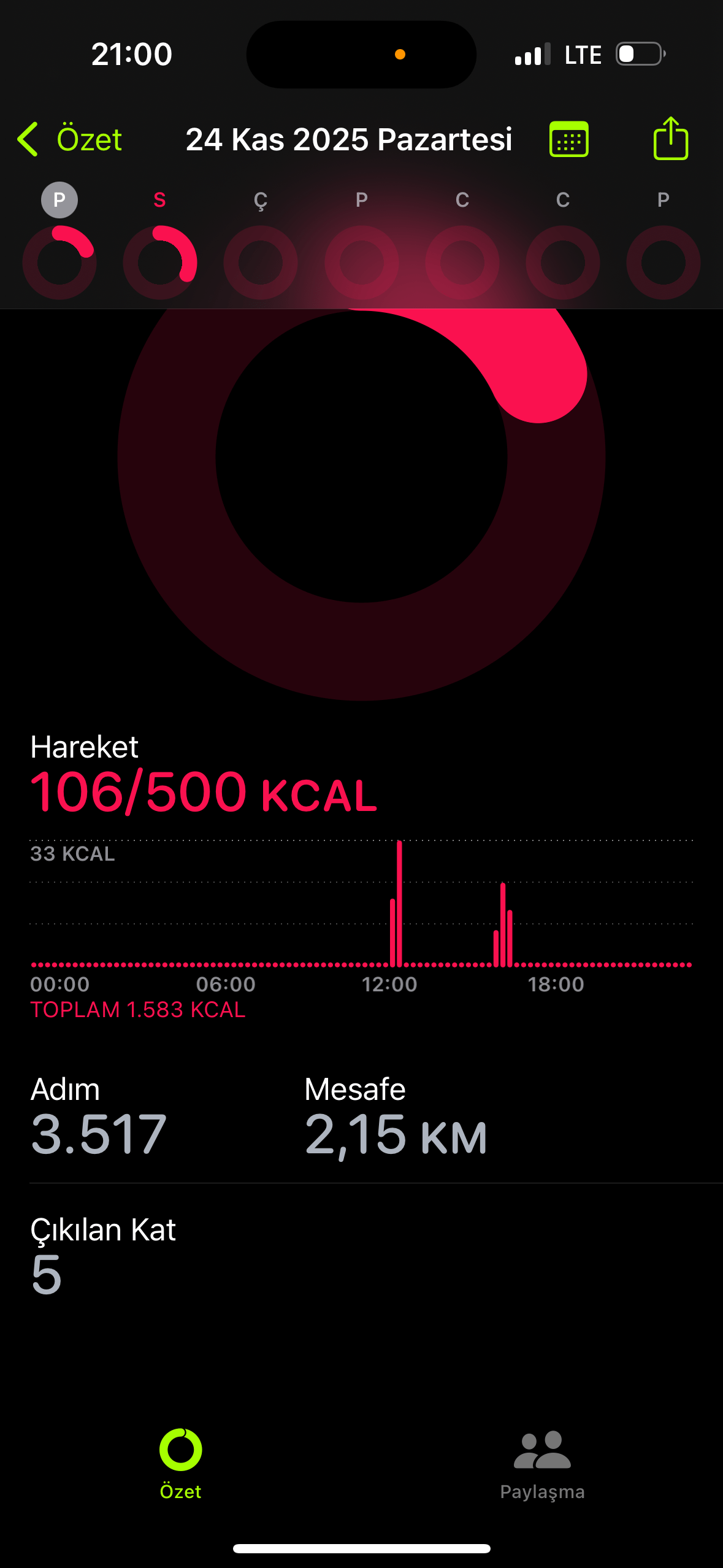723x1568 pixels.
Task: Switch to the Paylaşma tab
Action: tap(542, 1464)
